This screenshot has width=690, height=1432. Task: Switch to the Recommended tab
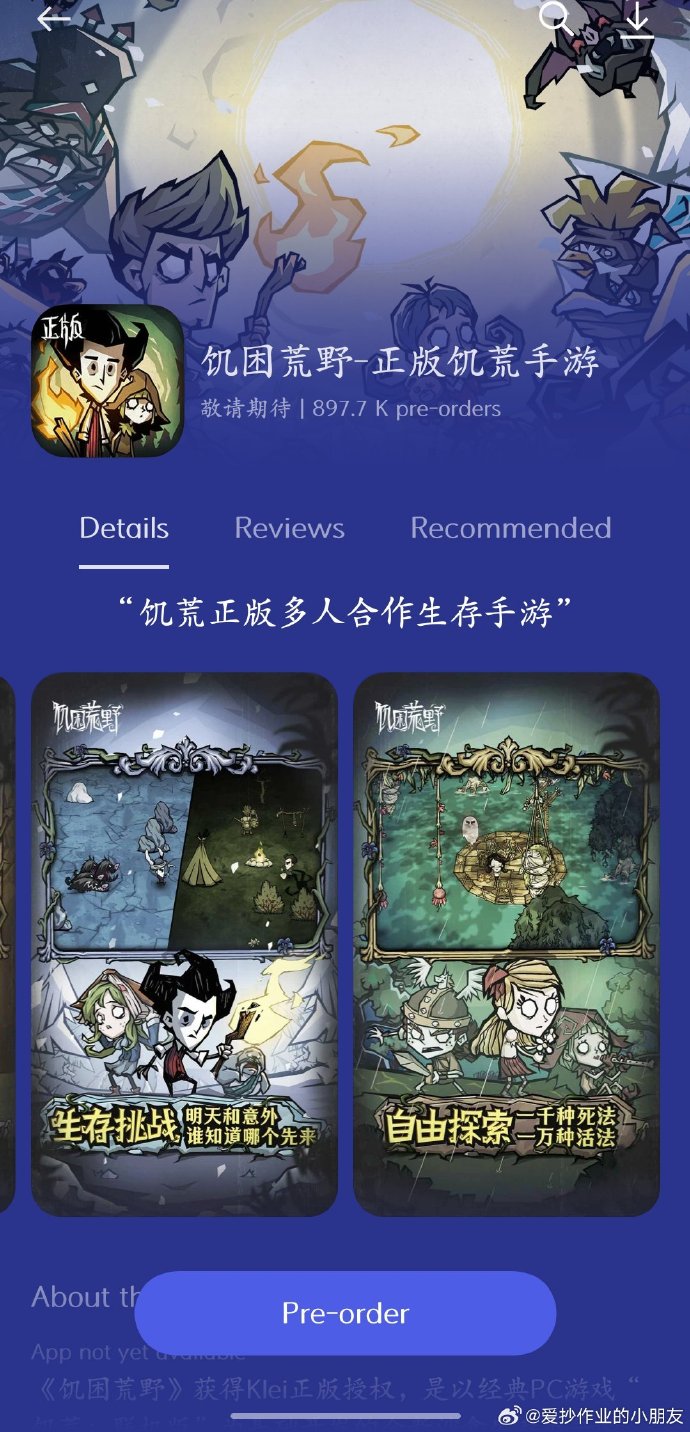coord(510,528)
